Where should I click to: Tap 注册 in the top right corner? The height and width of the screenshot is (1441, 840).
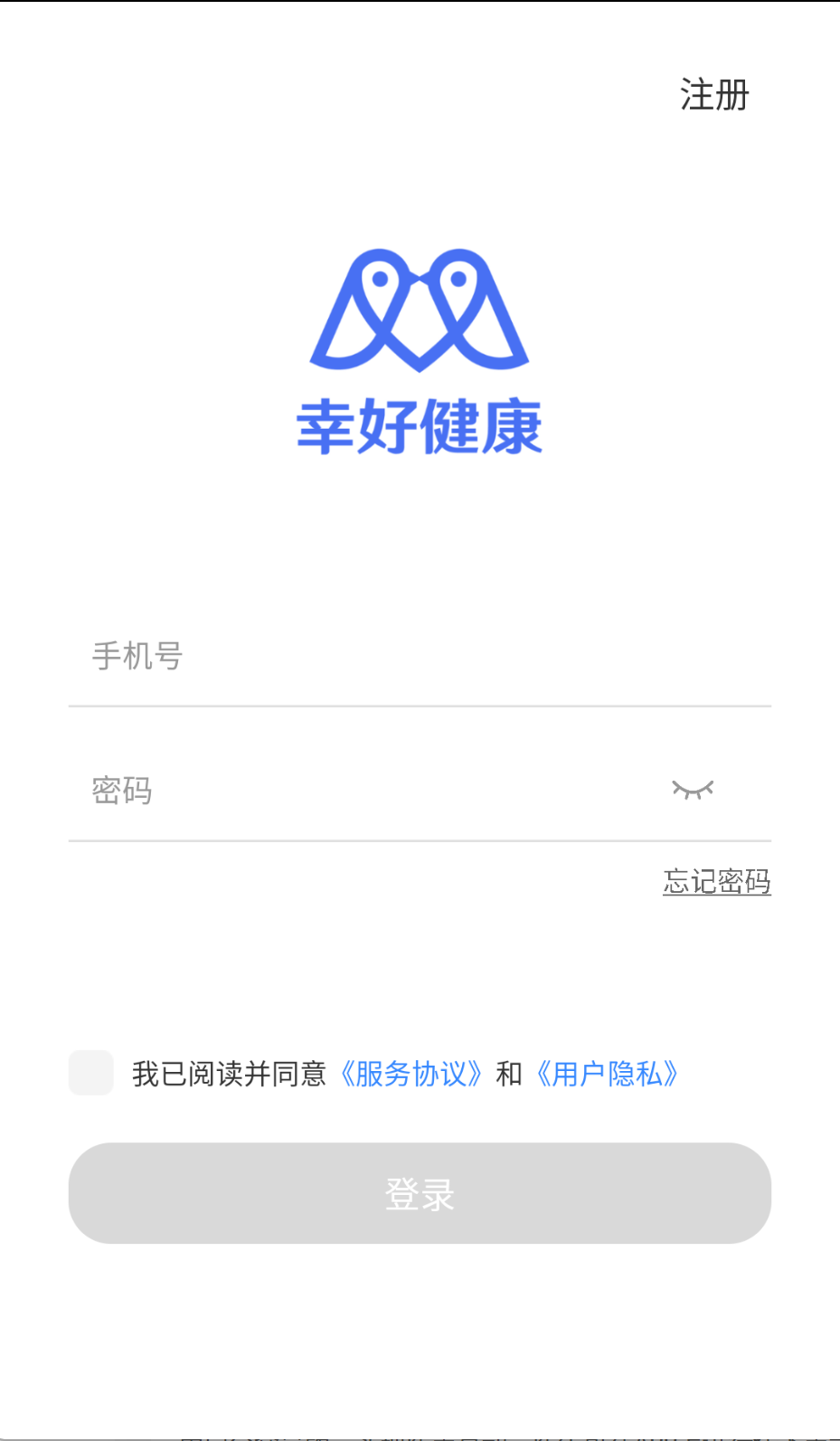tap(713, 93)
